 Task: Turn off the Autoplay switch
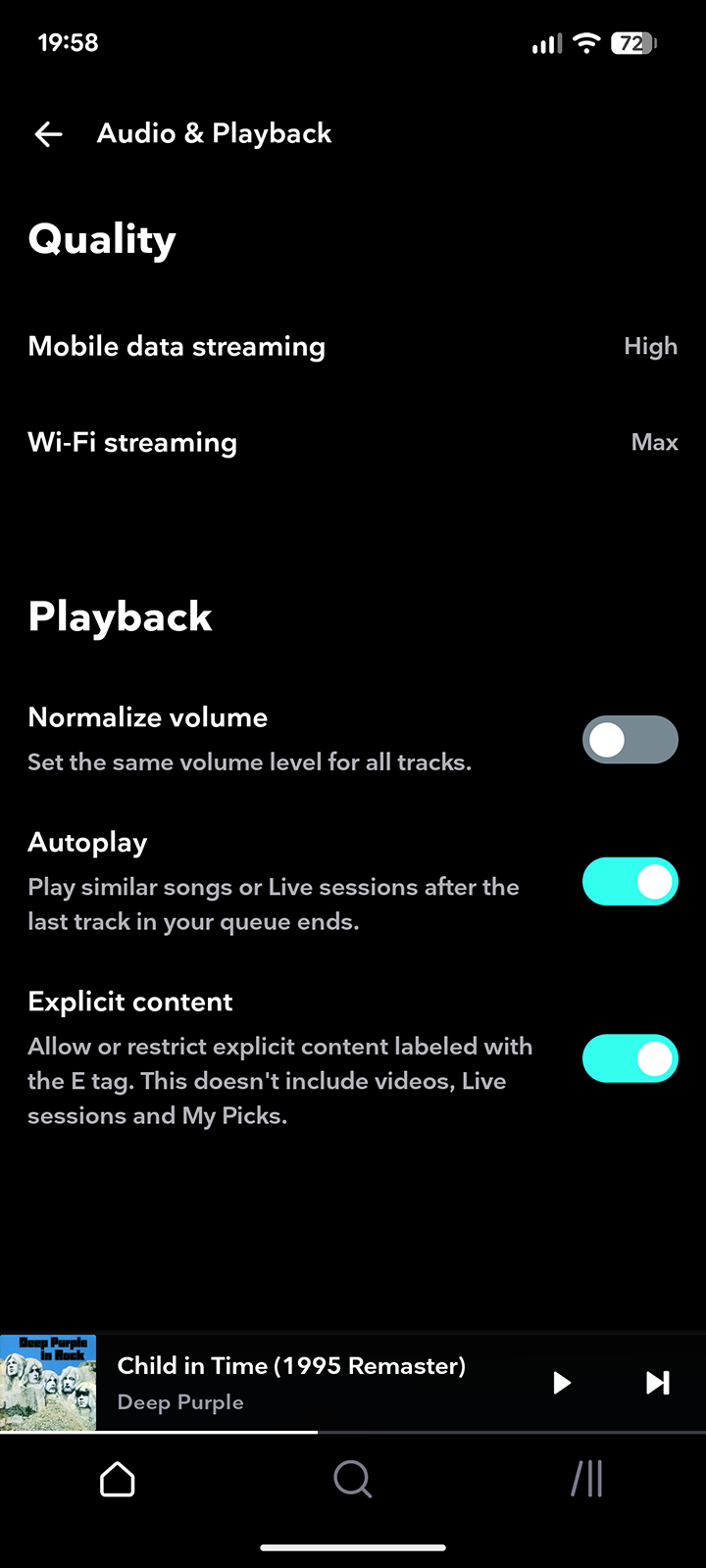click(x=630, y=882)
